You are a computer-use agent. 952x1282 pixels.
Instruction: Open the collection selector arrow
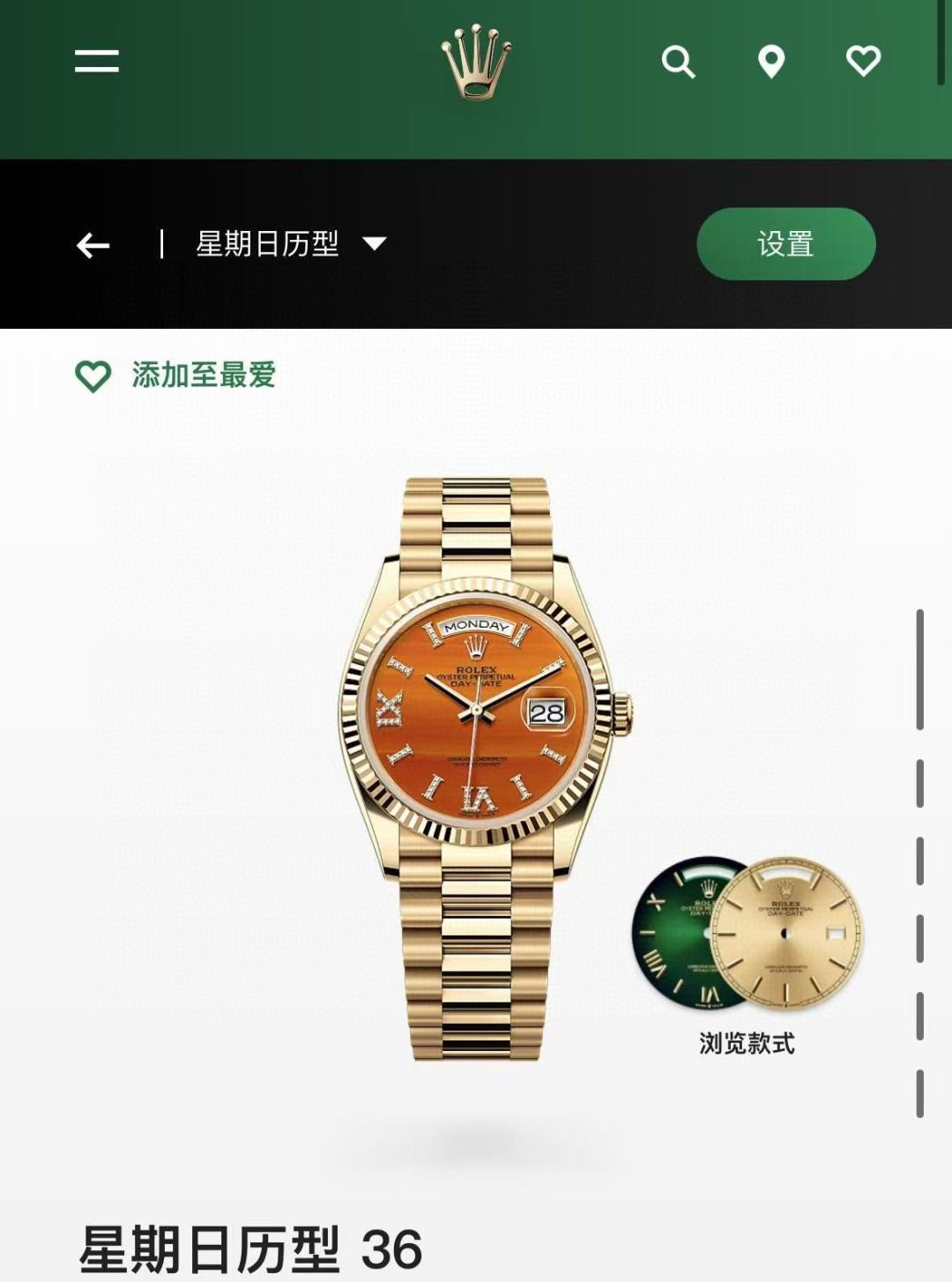tap(376, 246)
